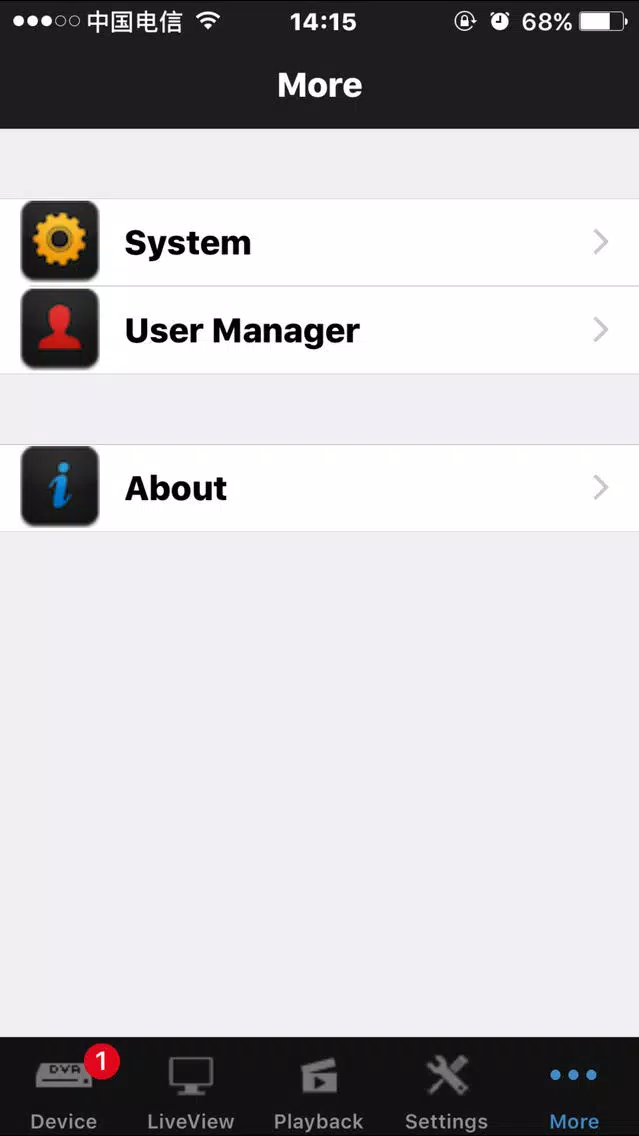Open the Playback tab
Viewport: 639px width, 1136px height.
click(x=318, y=1090)
